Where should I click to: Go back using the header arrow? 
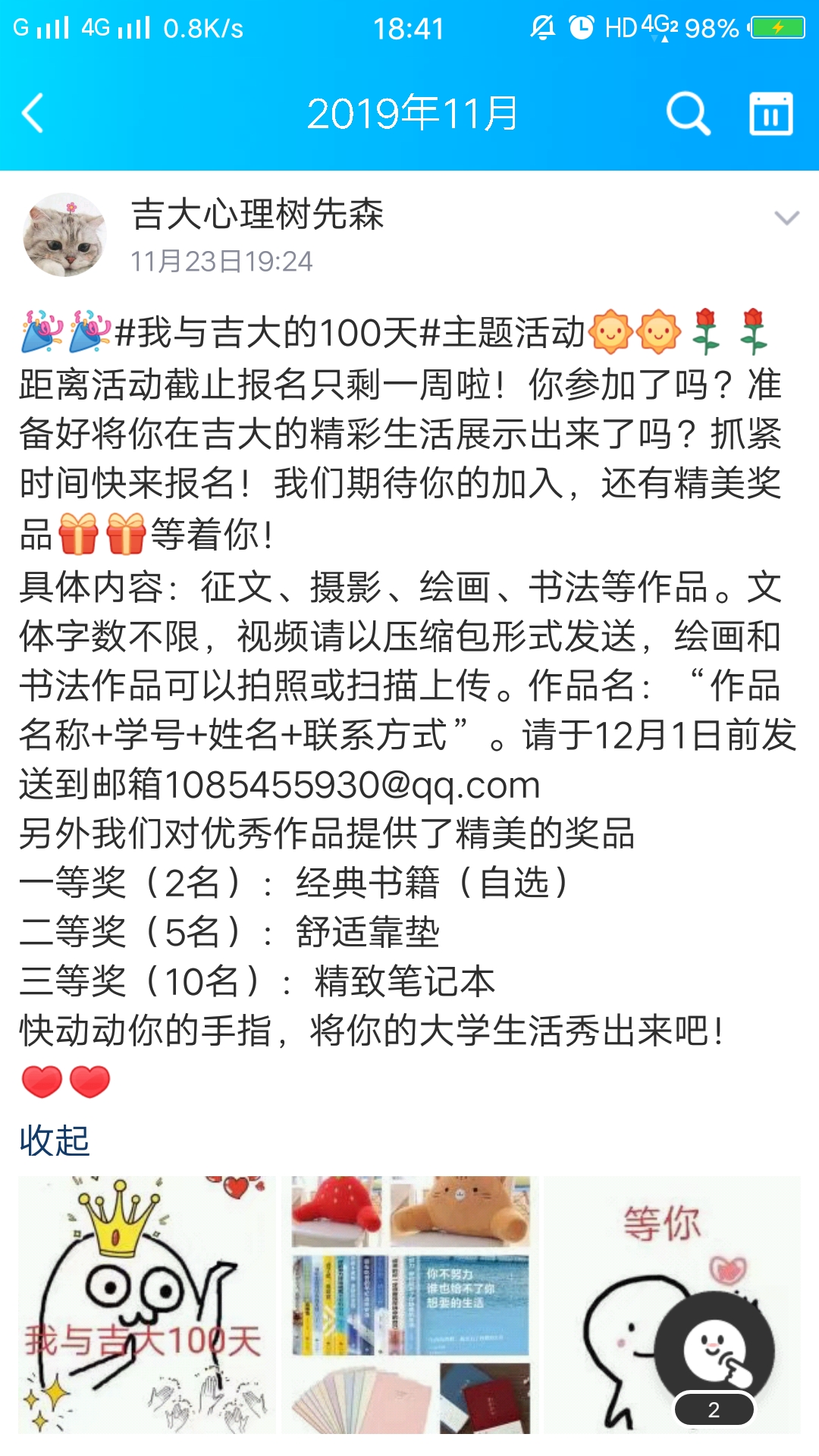coord(33,114)
